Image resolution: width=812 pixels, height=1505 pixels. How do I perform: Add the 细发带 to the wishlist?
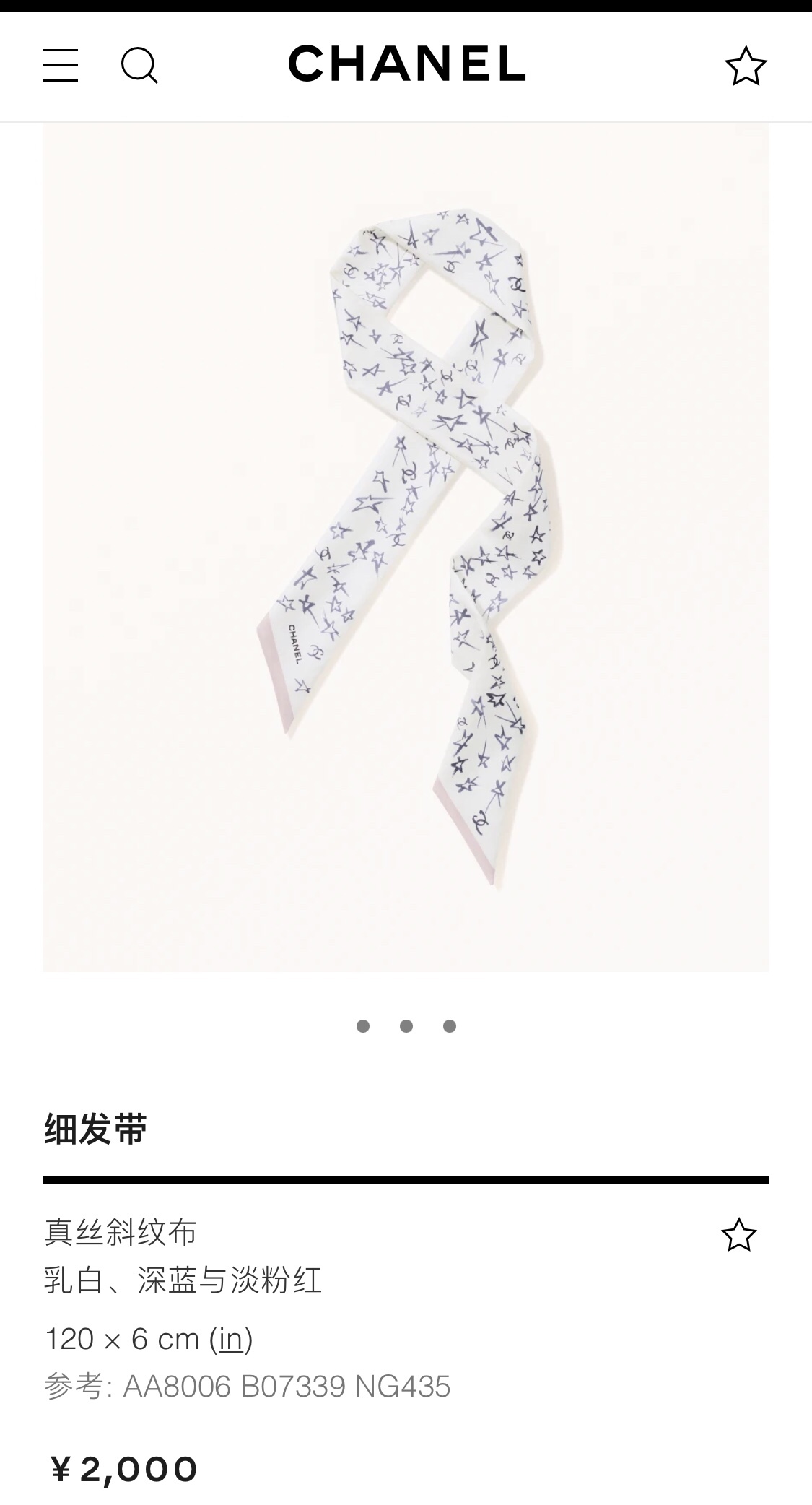(x=738, y=1235)
